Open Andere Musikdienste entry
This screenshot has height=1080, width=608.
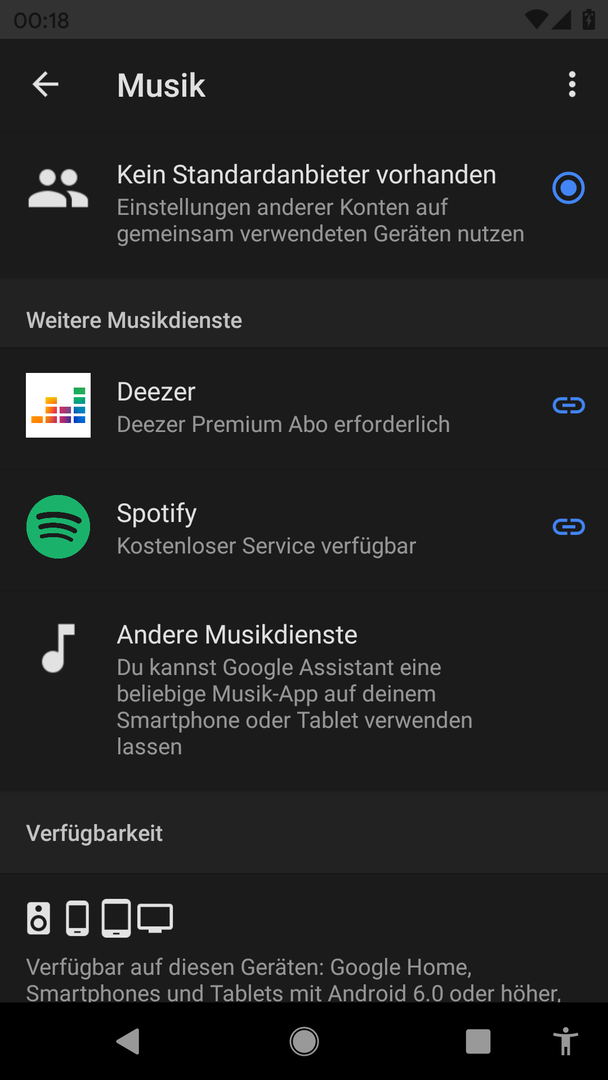(304, 689)
